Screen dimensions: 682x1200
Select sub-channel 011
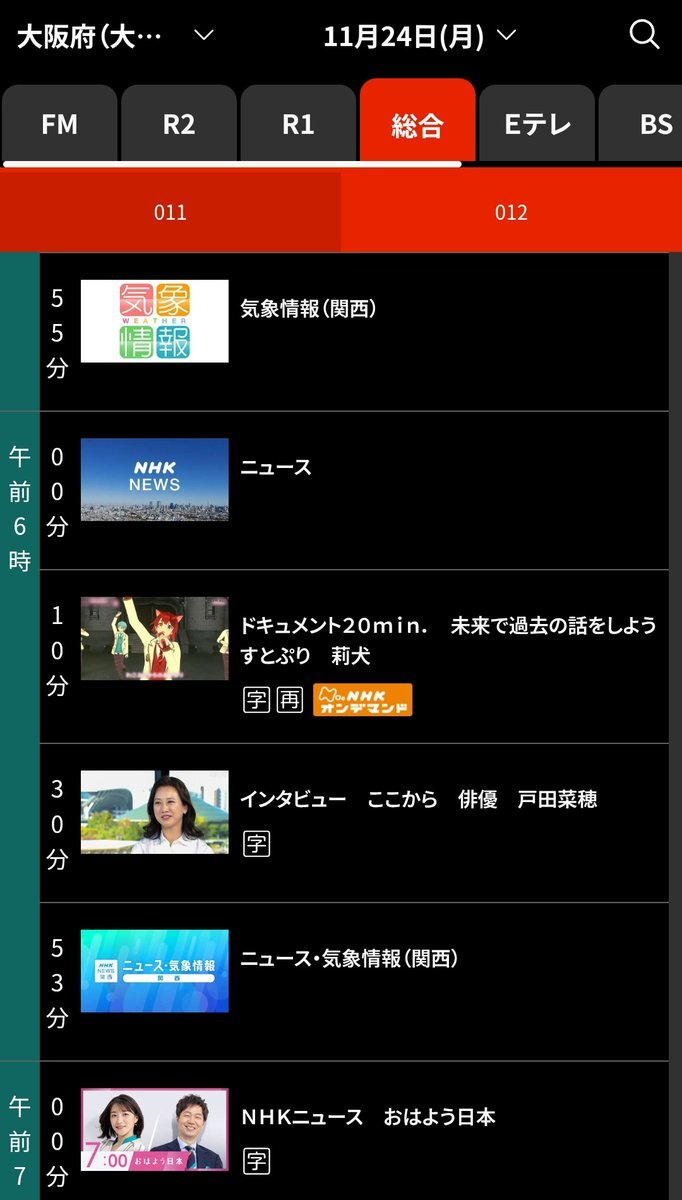pyautogui.click(x=170, y=212)
